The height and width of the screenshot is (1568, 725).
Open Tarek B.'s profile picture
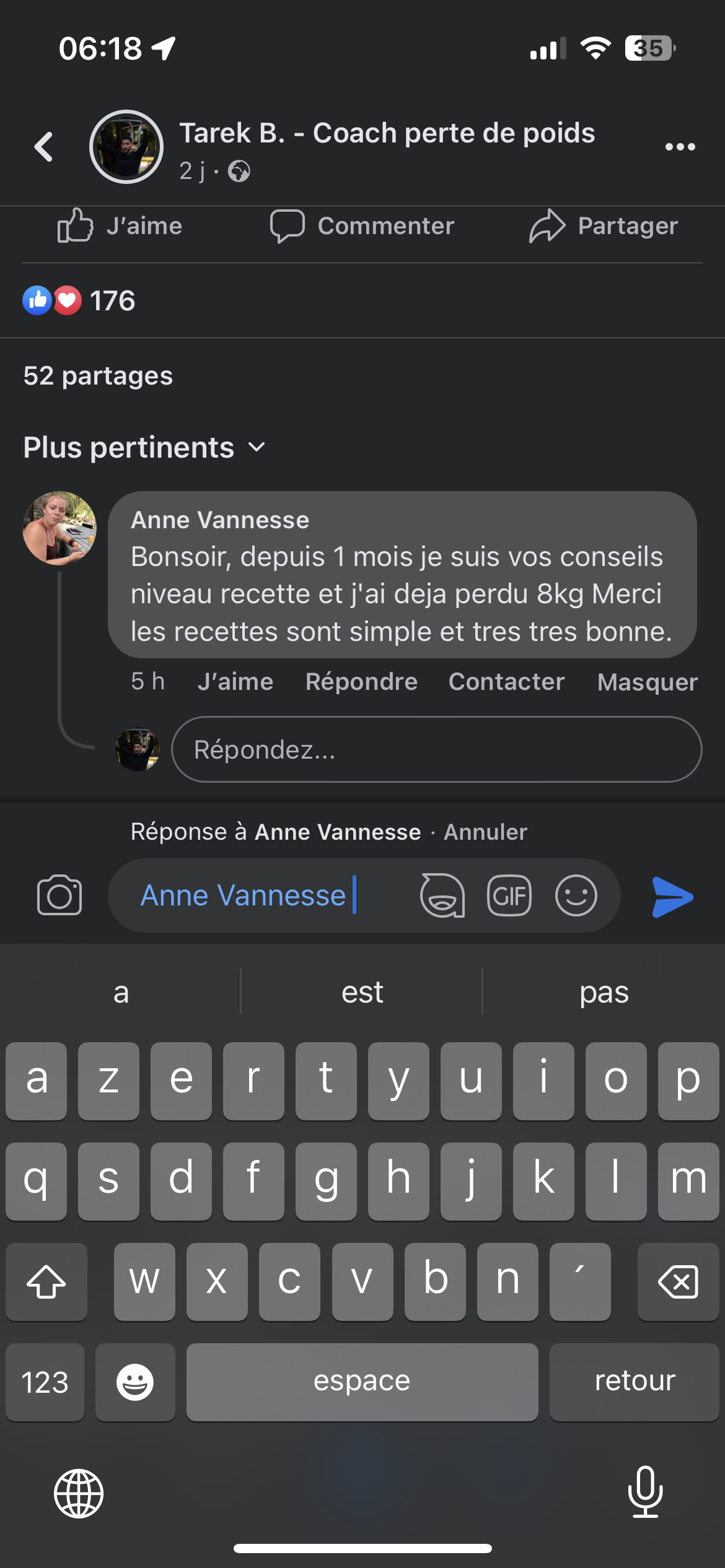tap(126, 147)
